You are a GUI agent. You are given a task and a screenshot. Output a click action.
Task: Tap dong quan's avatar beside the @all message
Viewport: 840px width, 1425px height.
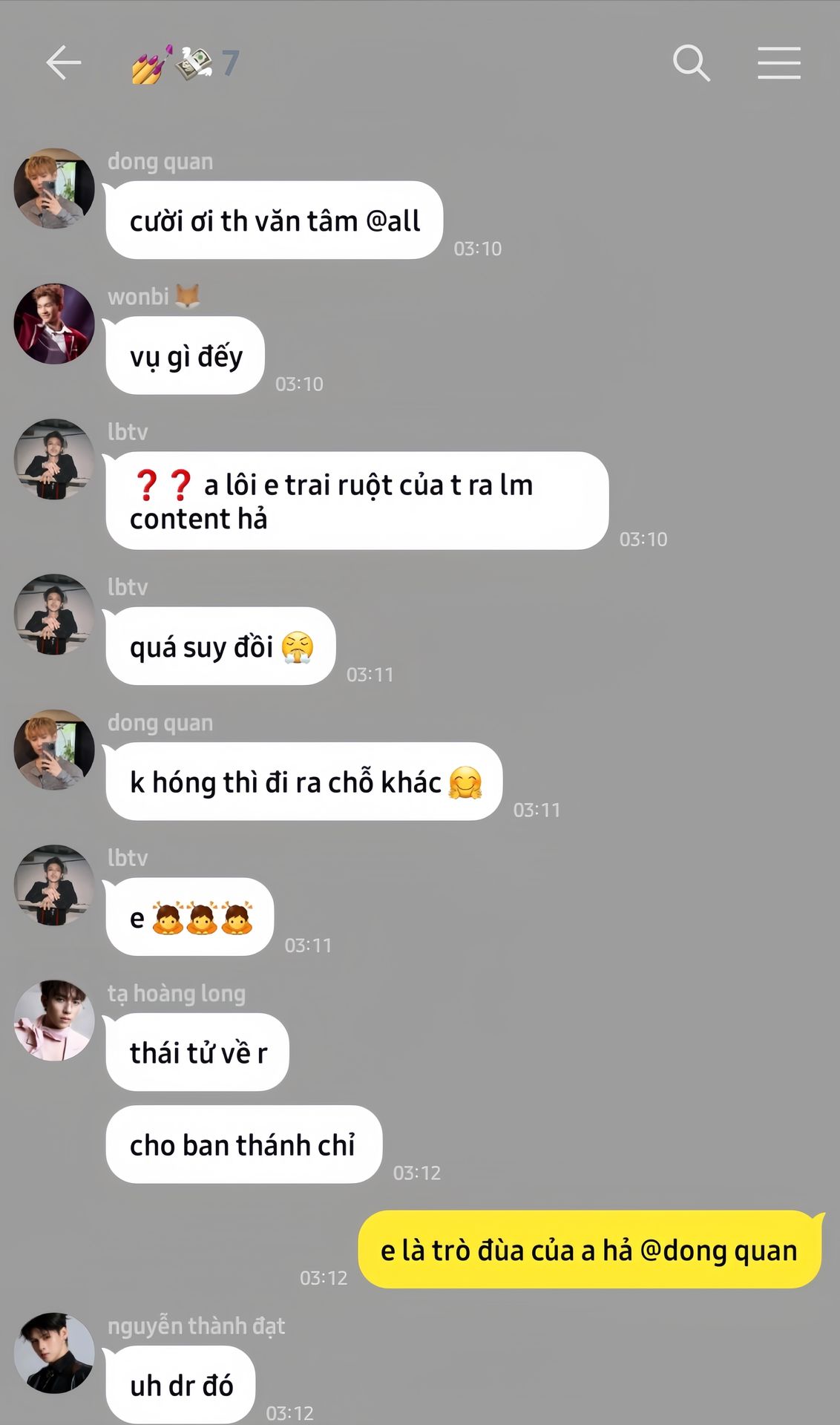[x=54, y=188]
